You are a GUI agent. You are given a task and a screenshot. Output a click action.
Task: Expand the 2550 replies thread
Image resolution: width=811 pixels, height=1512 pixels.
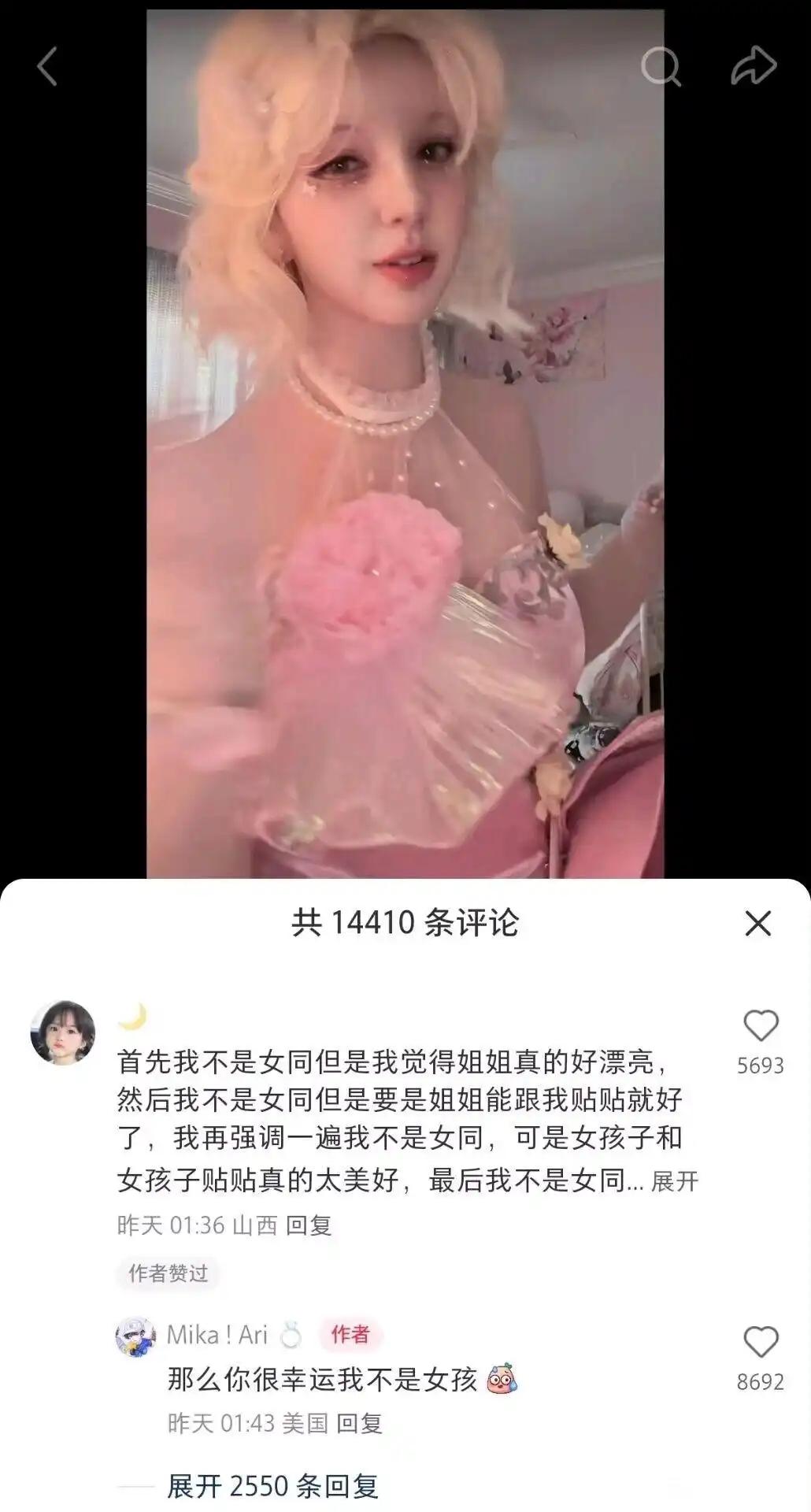pyautogui.click(x=272, y=1486)
